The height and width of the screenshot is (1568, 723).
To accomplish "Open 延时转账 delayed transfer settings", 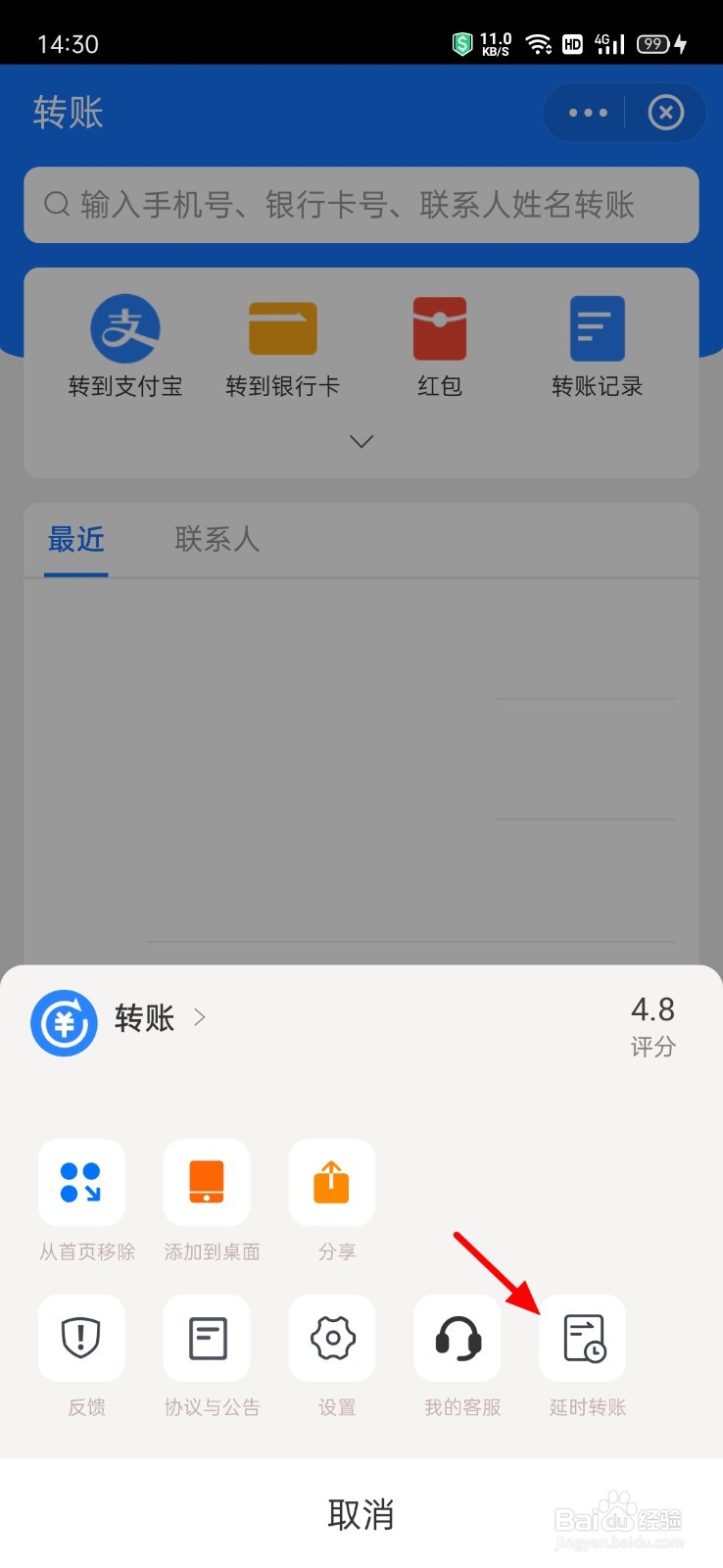I will tap(585, 1357).
